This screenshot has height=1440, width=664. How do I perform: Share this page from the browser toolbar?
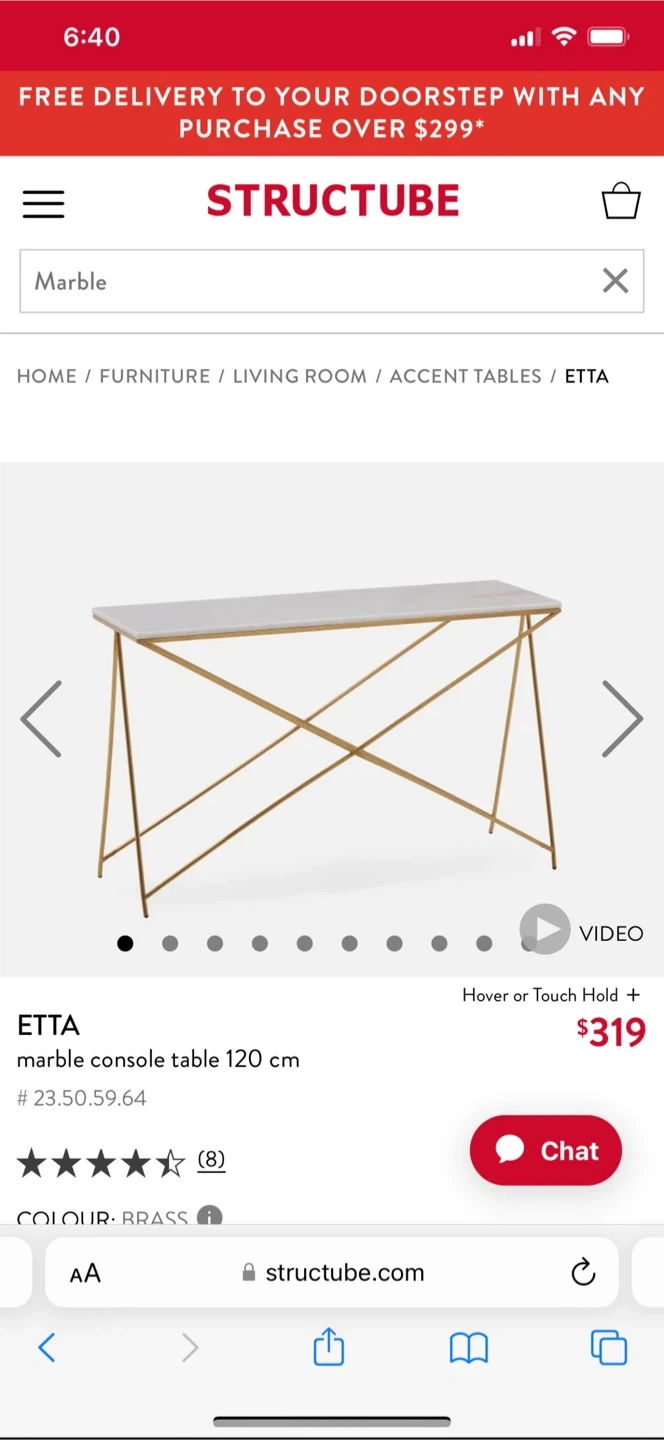[x=328, y=1348]
